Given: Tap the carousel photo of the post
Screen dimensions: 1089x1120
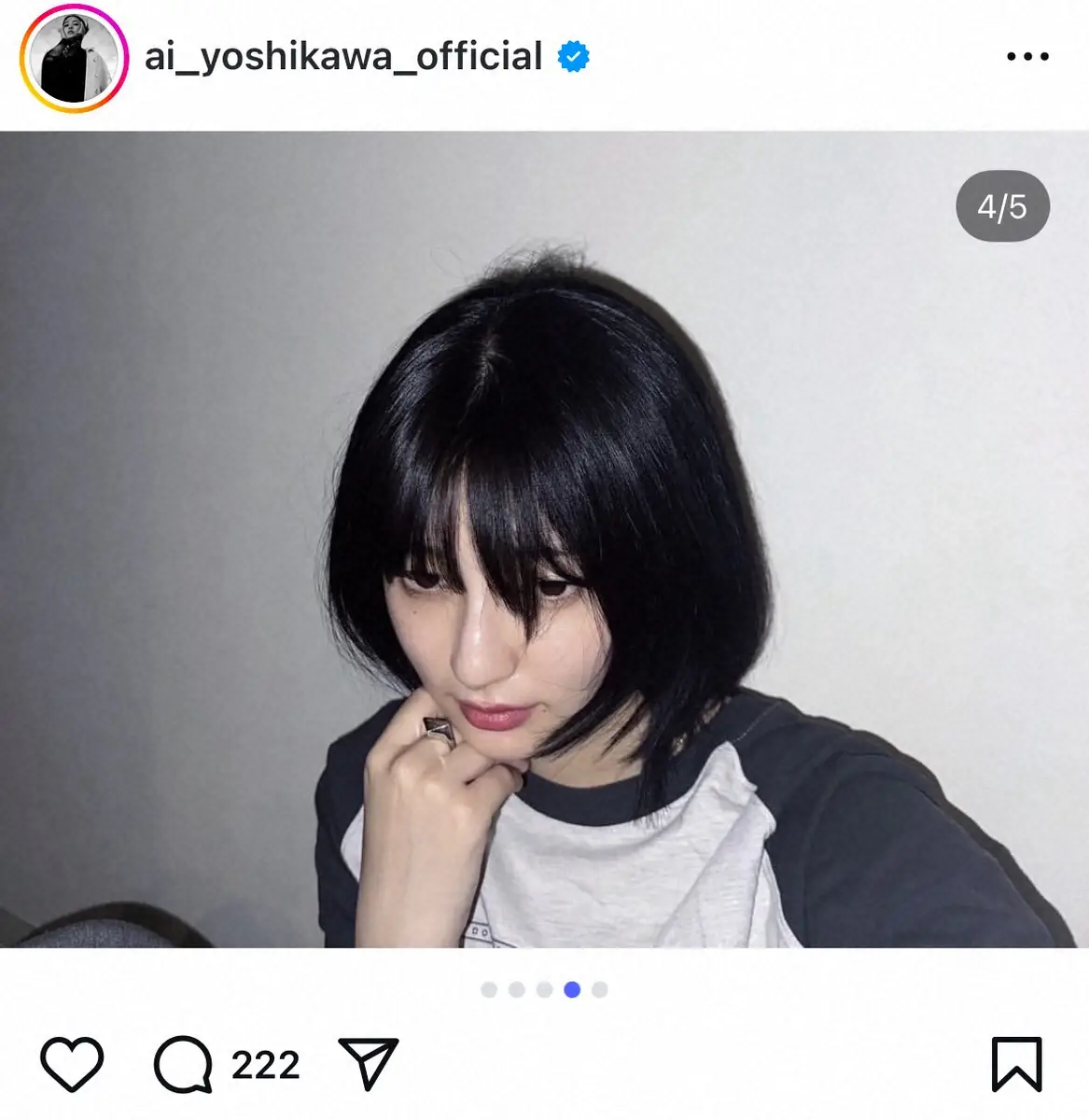Looking at the screenshot, I should click(x=544, y=539).
